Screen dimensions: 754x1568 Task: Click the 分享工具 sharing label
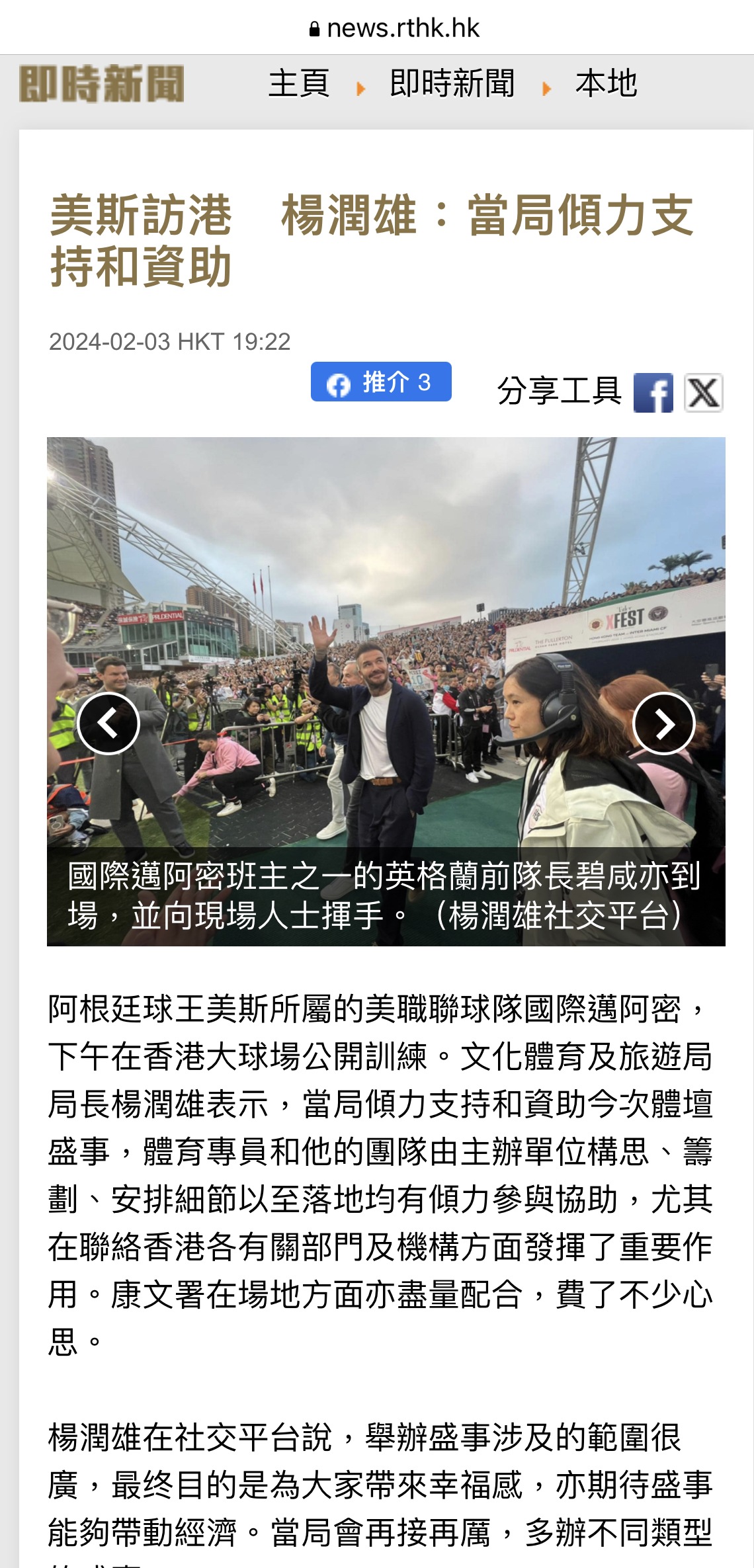click(560, 390)
